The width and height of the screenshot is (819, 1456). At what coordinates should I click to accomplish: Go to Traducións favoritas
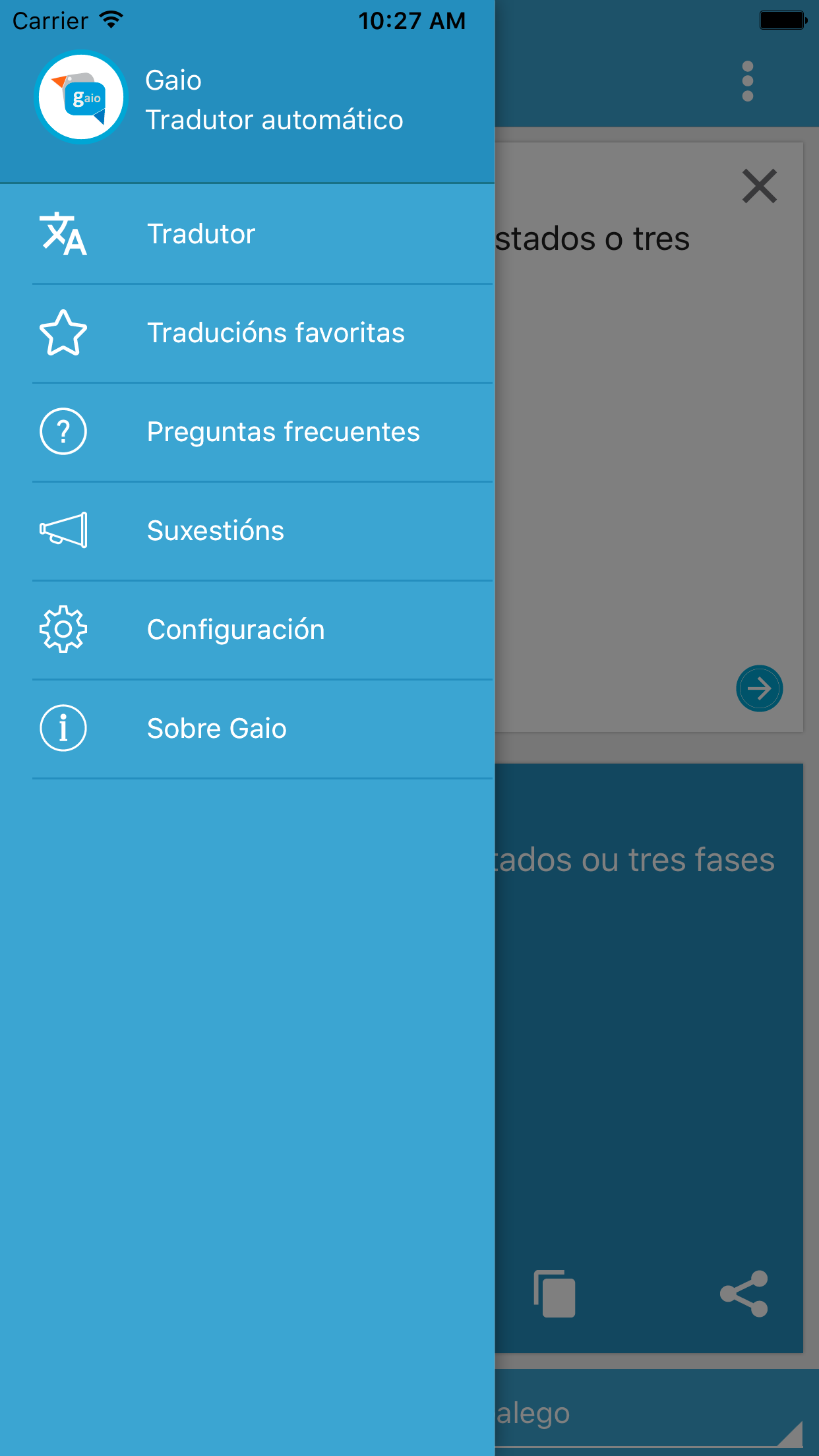click(275, 333)
